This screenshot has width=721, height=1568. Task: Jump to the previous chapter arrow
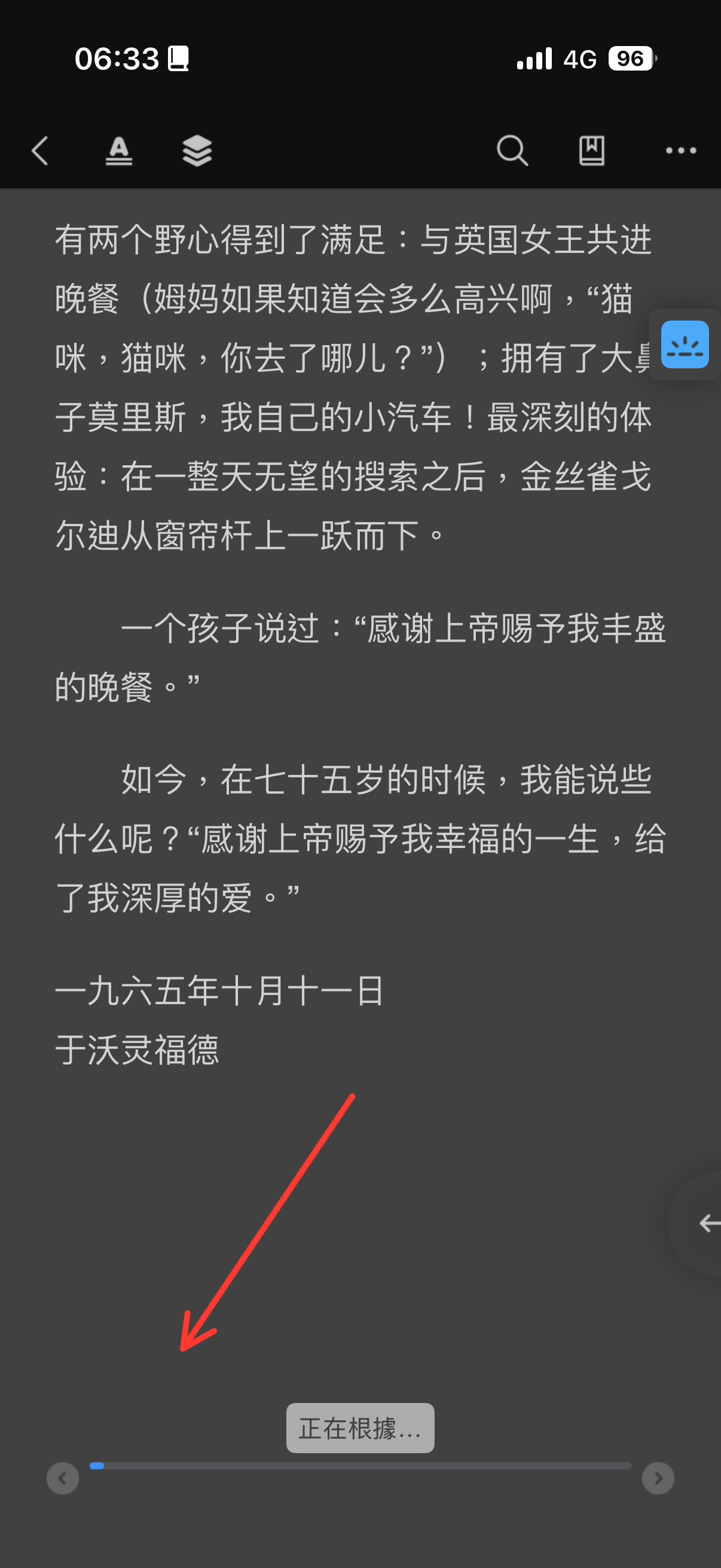(63, 1478)
